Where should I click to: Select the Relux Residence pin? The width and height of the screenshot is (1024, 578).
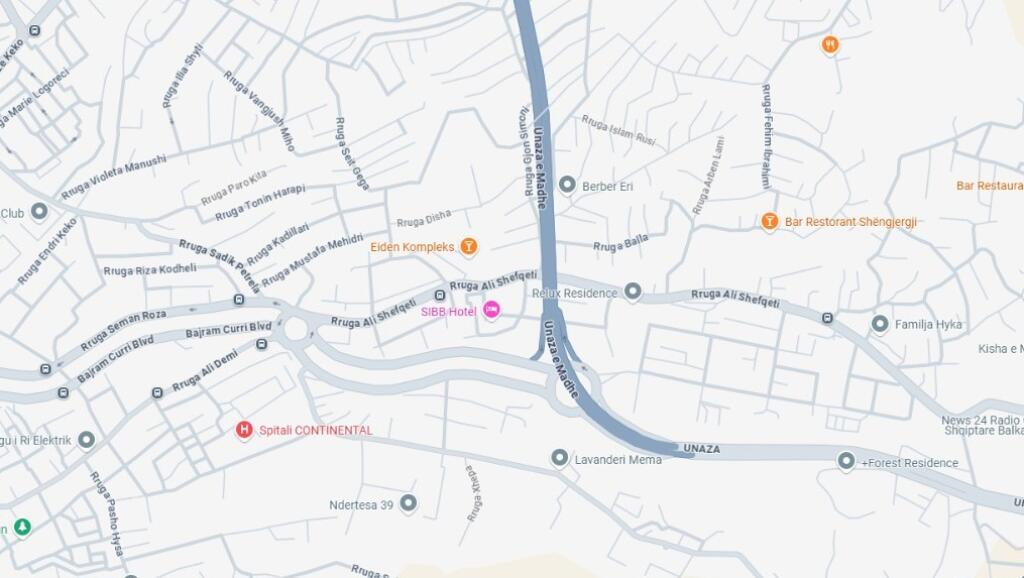click(632, 292)
